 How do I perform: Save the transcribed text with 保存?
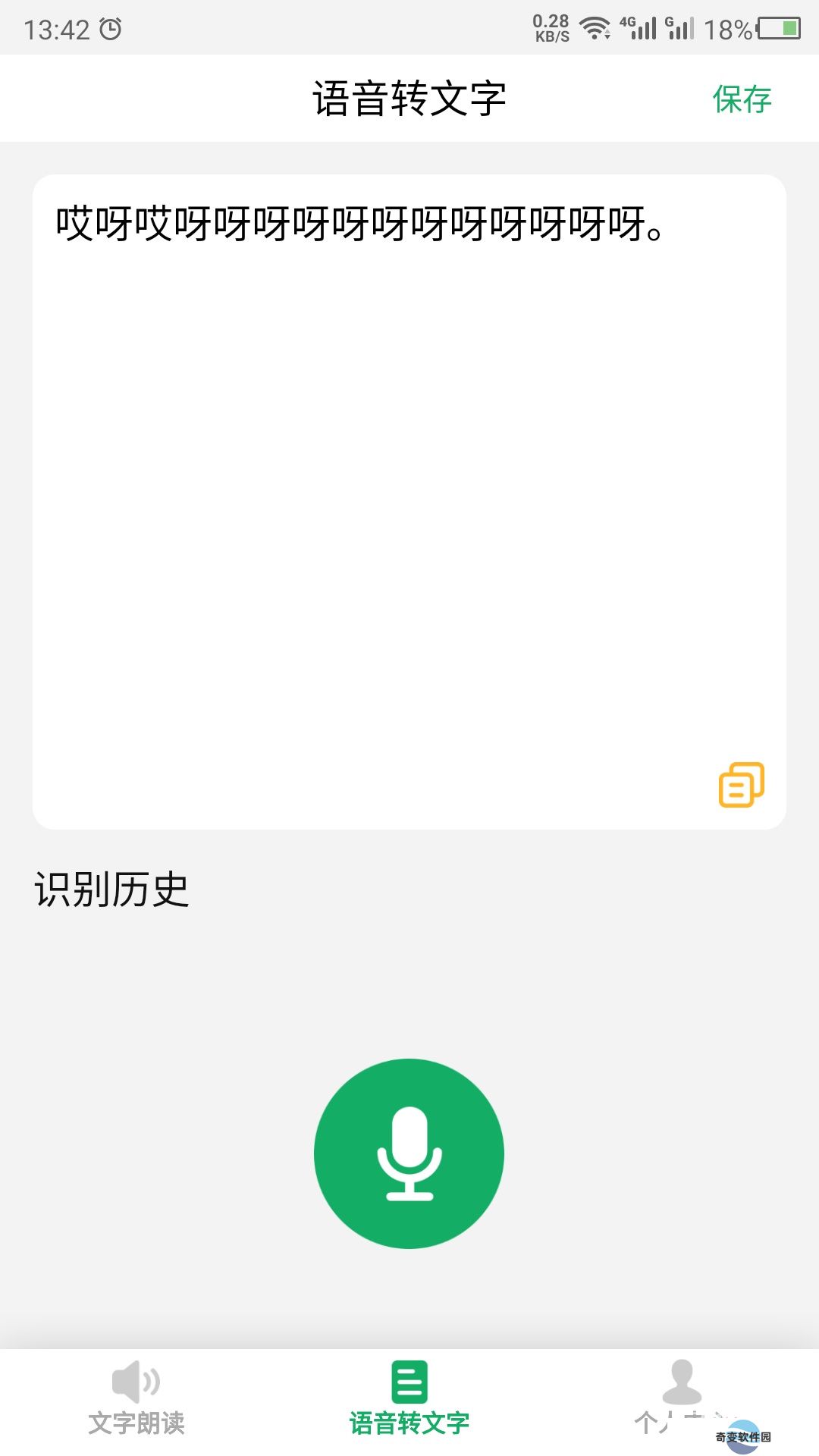[742, 99]
